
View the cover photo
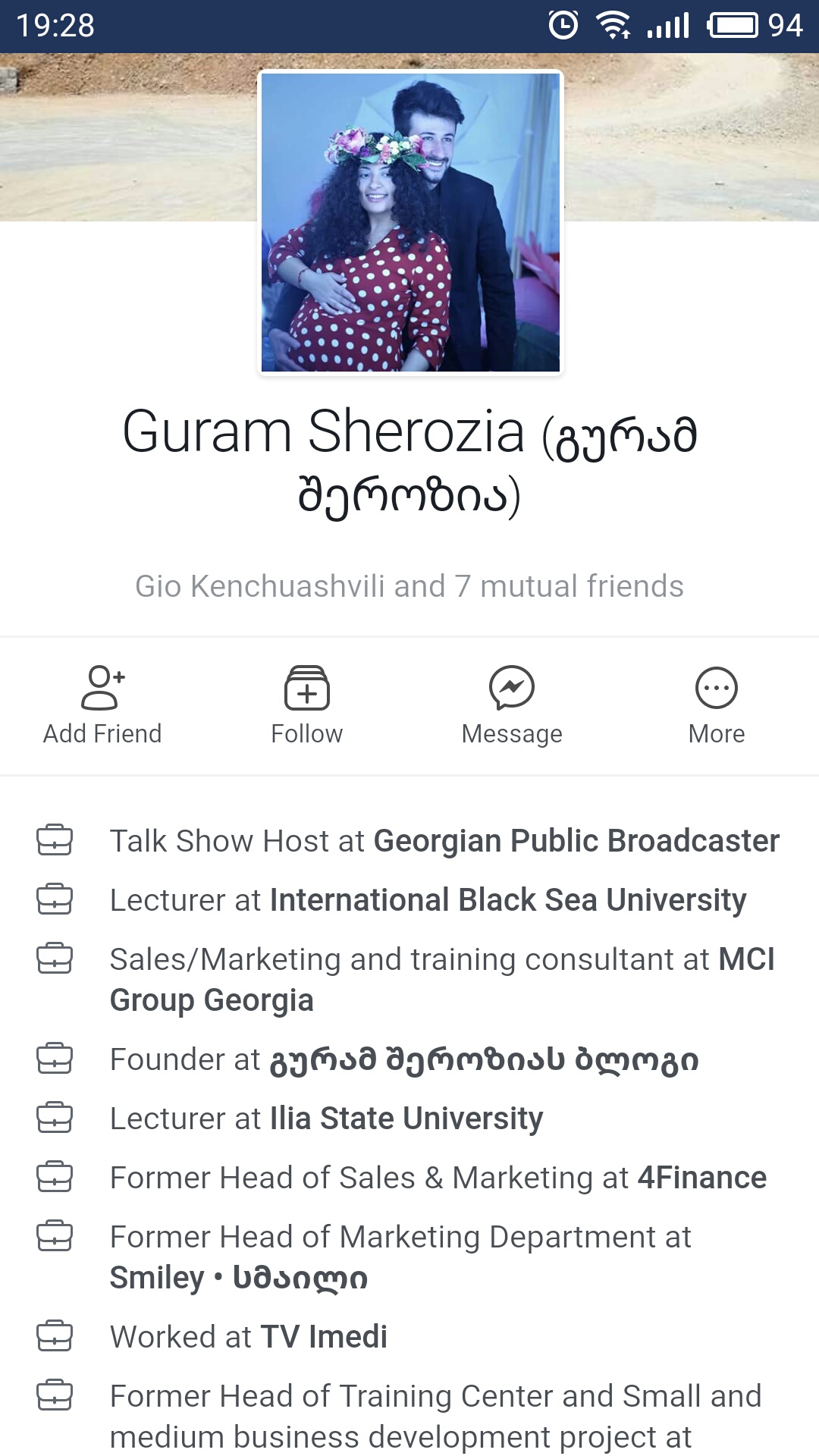pyautogui.click(x=682, y=136)
